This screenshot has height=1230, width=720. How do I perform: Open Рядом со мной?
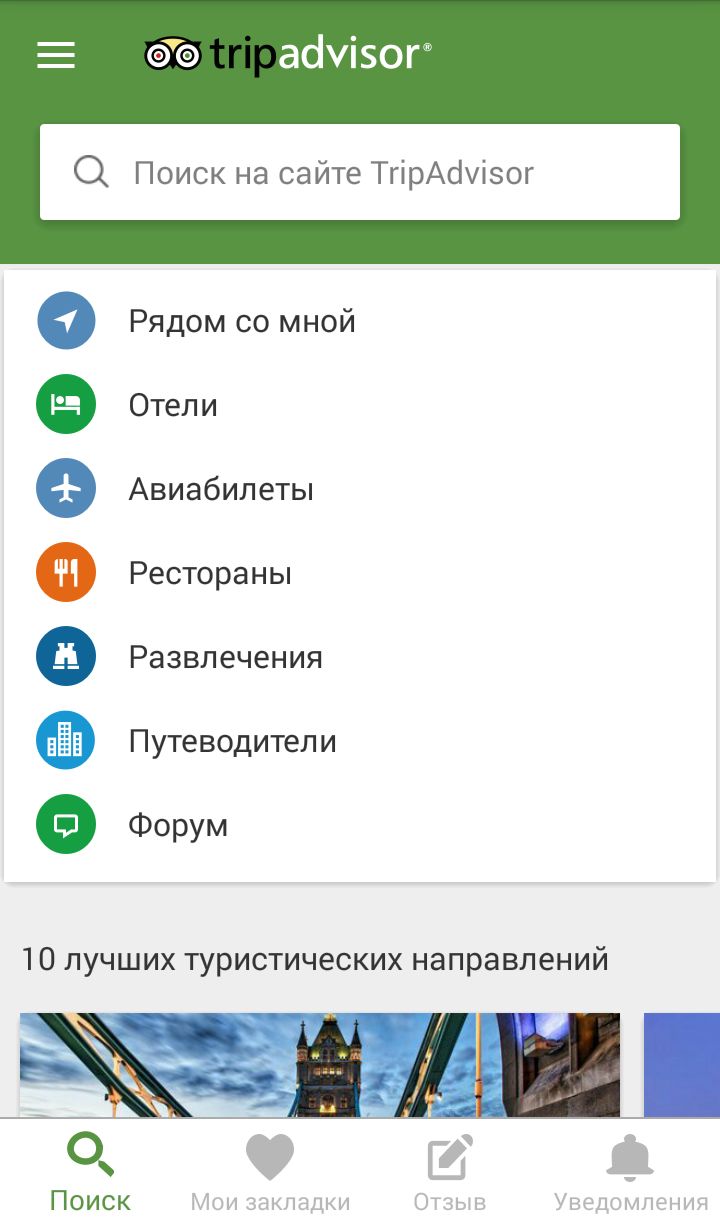pyautogui.click(x=360, y=321)
